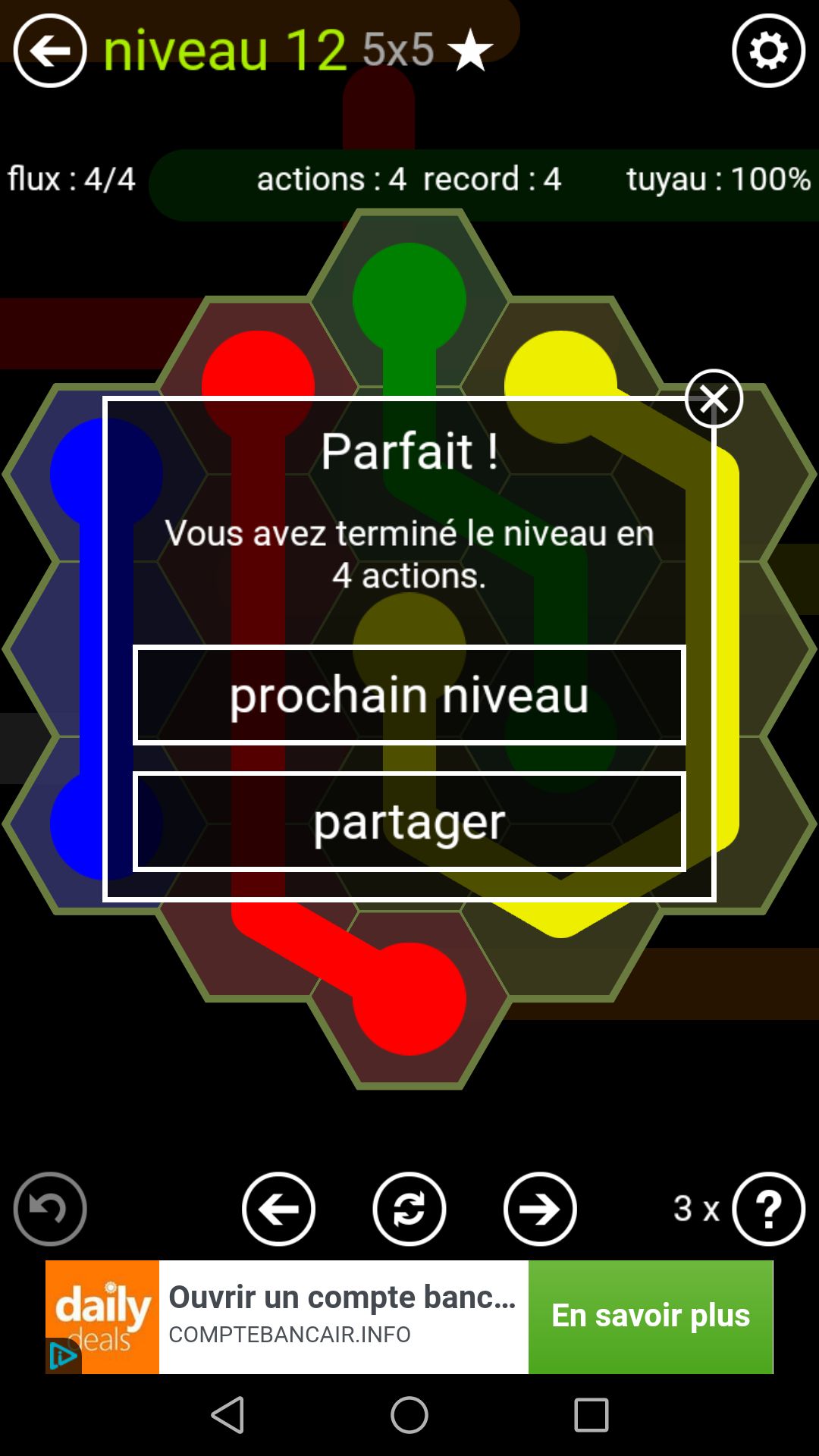Open the settings gear

pos(768,51)
